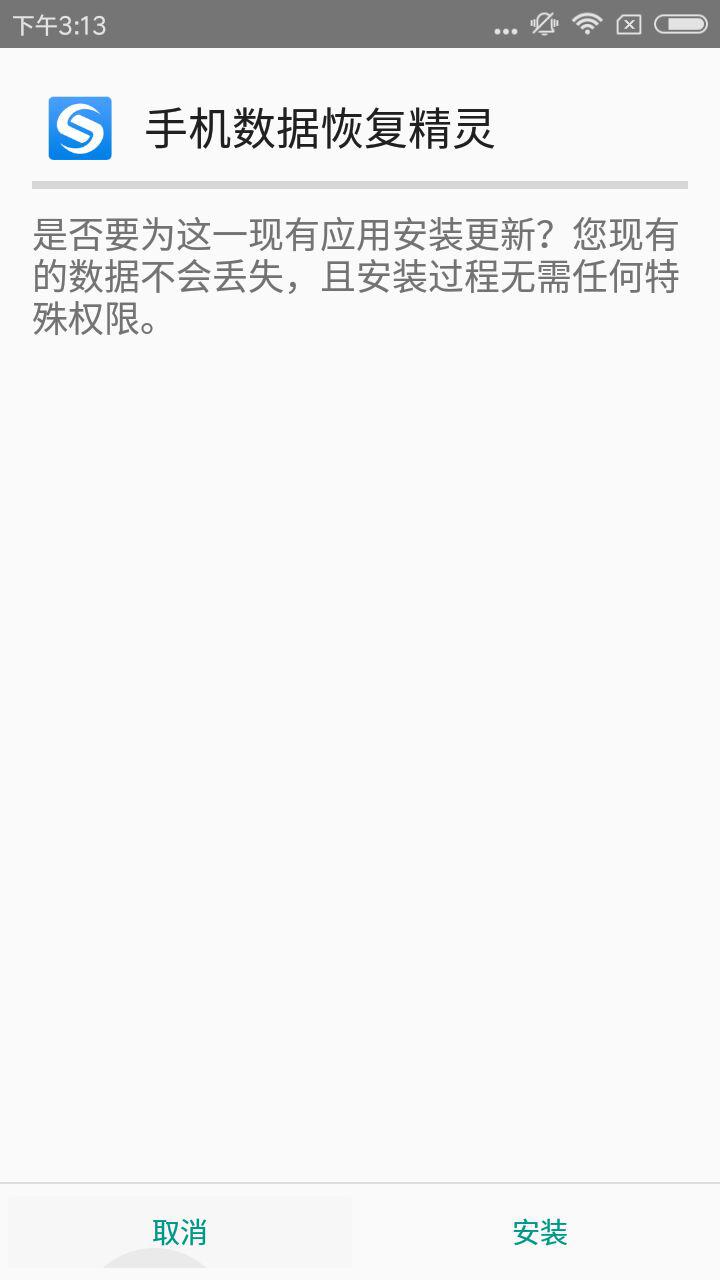Select the 安装 action to update app

click(540, 1233)
